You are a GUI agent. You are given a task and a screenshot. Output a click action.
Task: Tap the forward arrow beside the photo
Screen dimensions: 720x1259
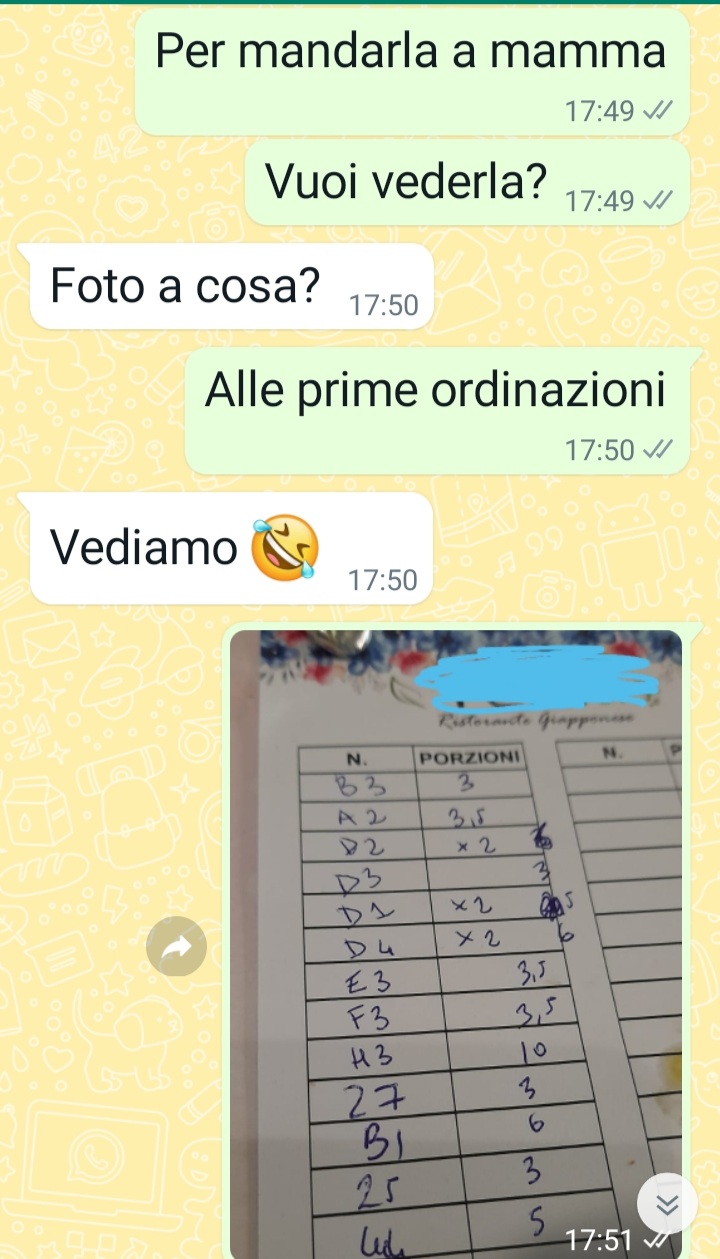pos(176,946)
